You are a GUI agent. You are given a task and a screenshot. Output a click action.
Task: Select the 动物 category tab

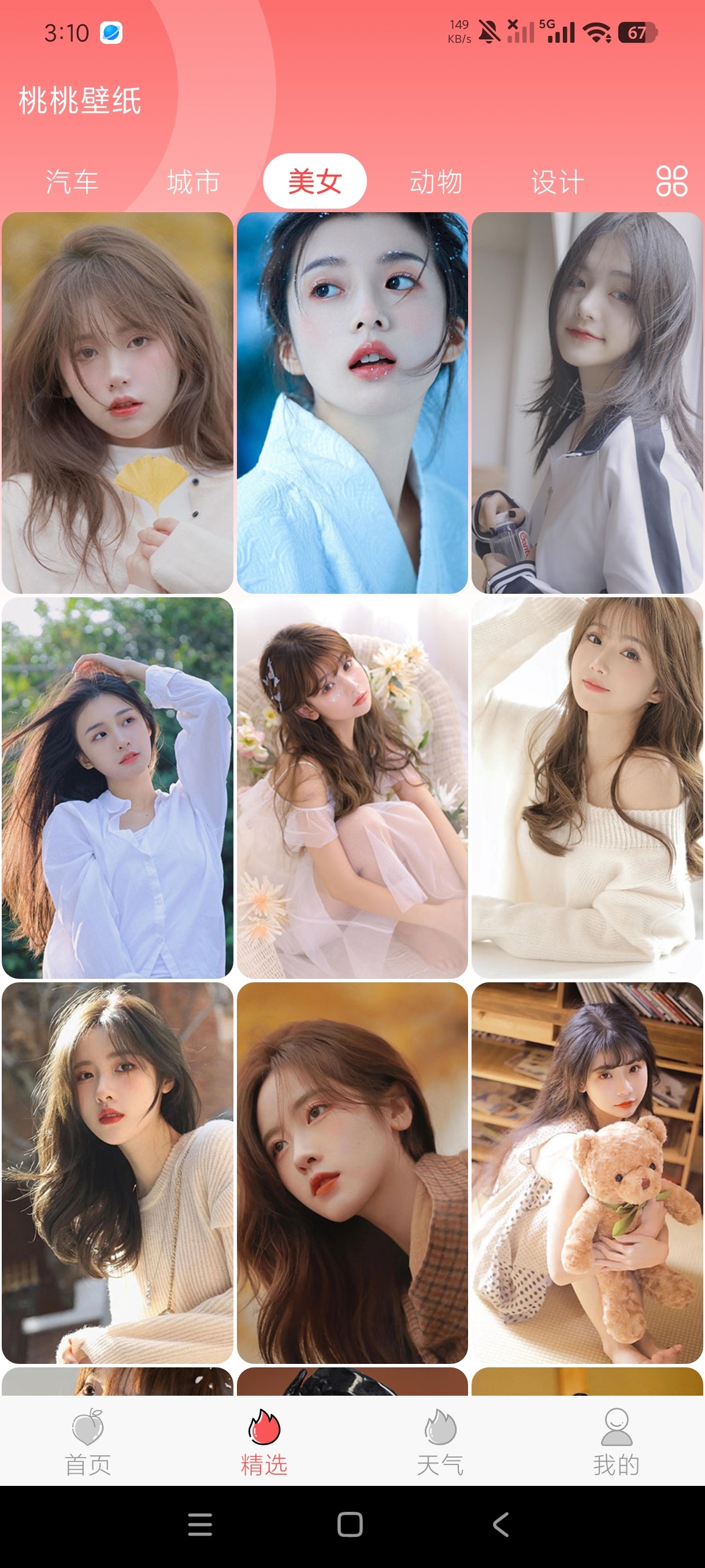436,182
